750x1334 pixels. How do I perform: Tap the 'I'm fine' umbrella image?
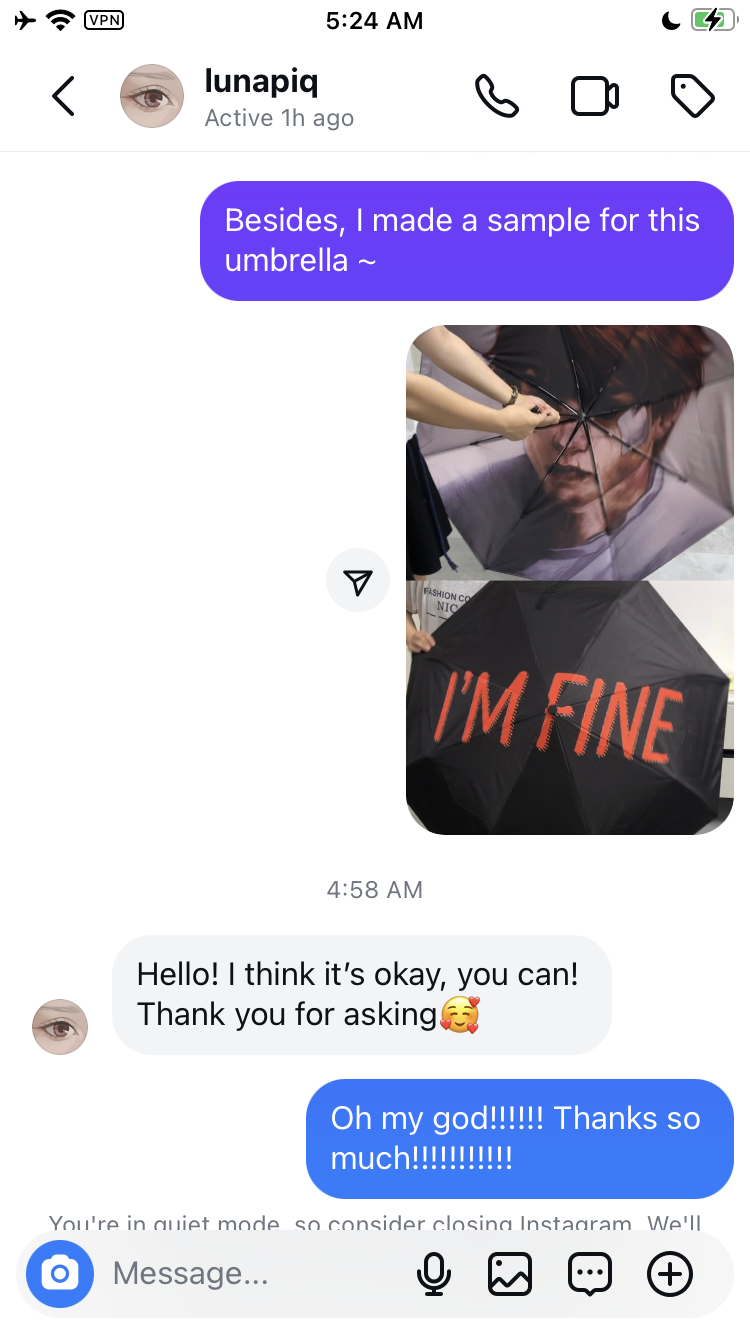(569, 705)
